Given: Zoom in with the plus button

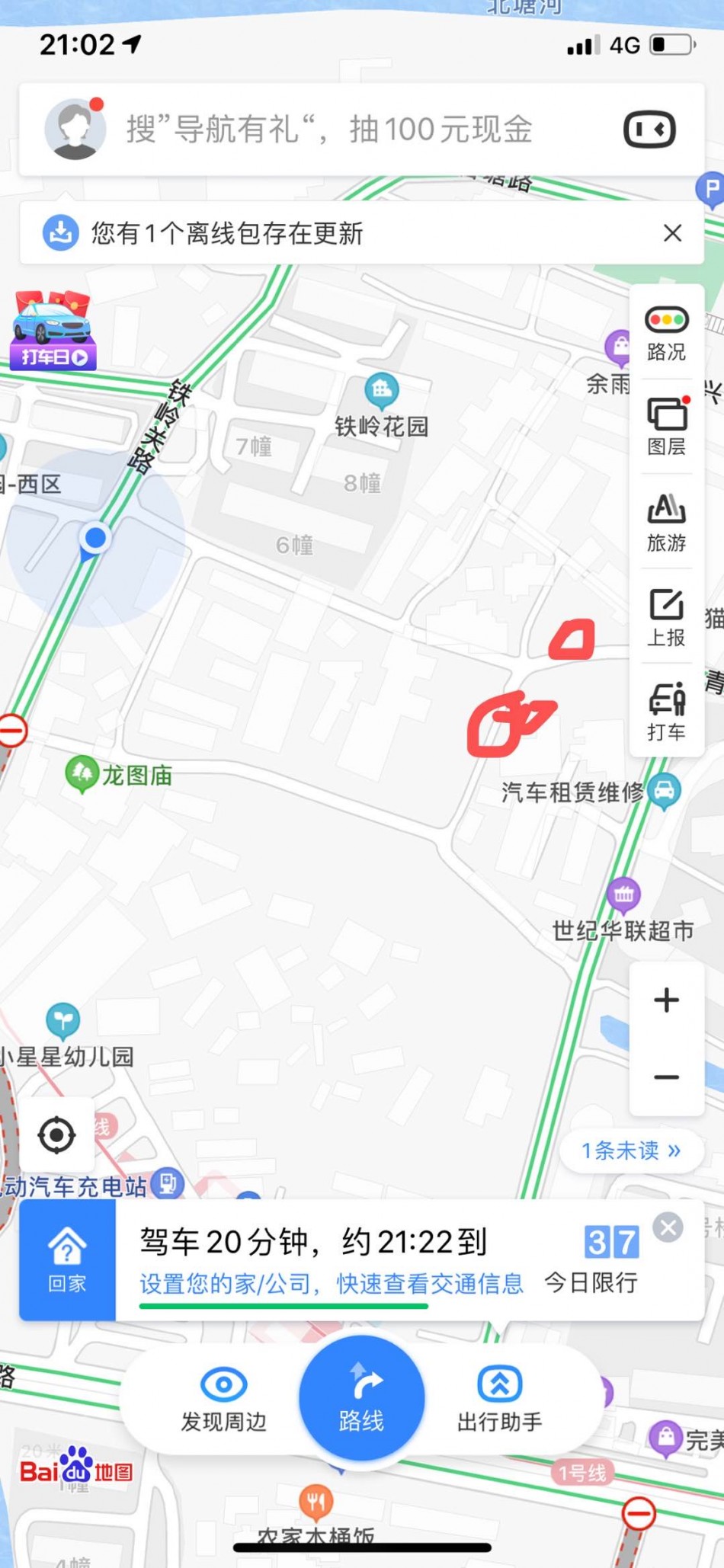Looking at the screenshot, I should pyautogui.click(x=666, y=1000).
